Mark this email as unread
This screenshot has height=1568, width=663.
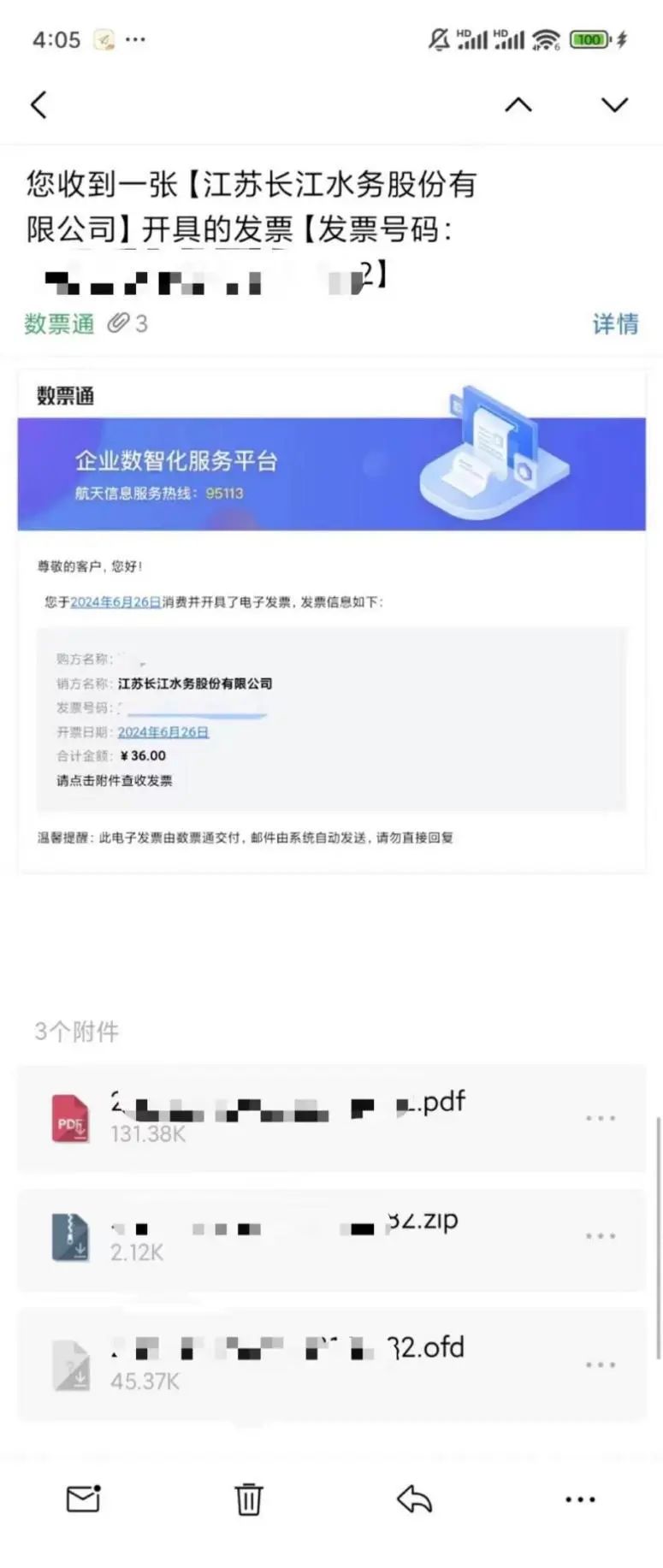84,1499
